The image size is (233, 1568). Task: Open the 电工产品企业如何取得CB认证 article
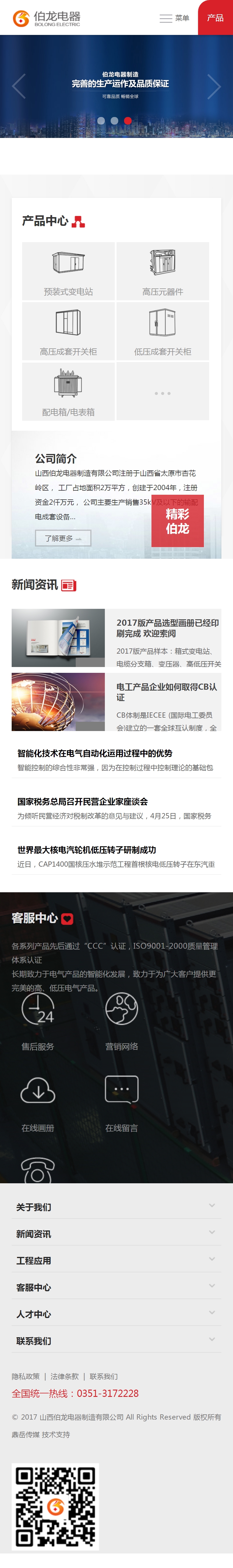[167, 691]
